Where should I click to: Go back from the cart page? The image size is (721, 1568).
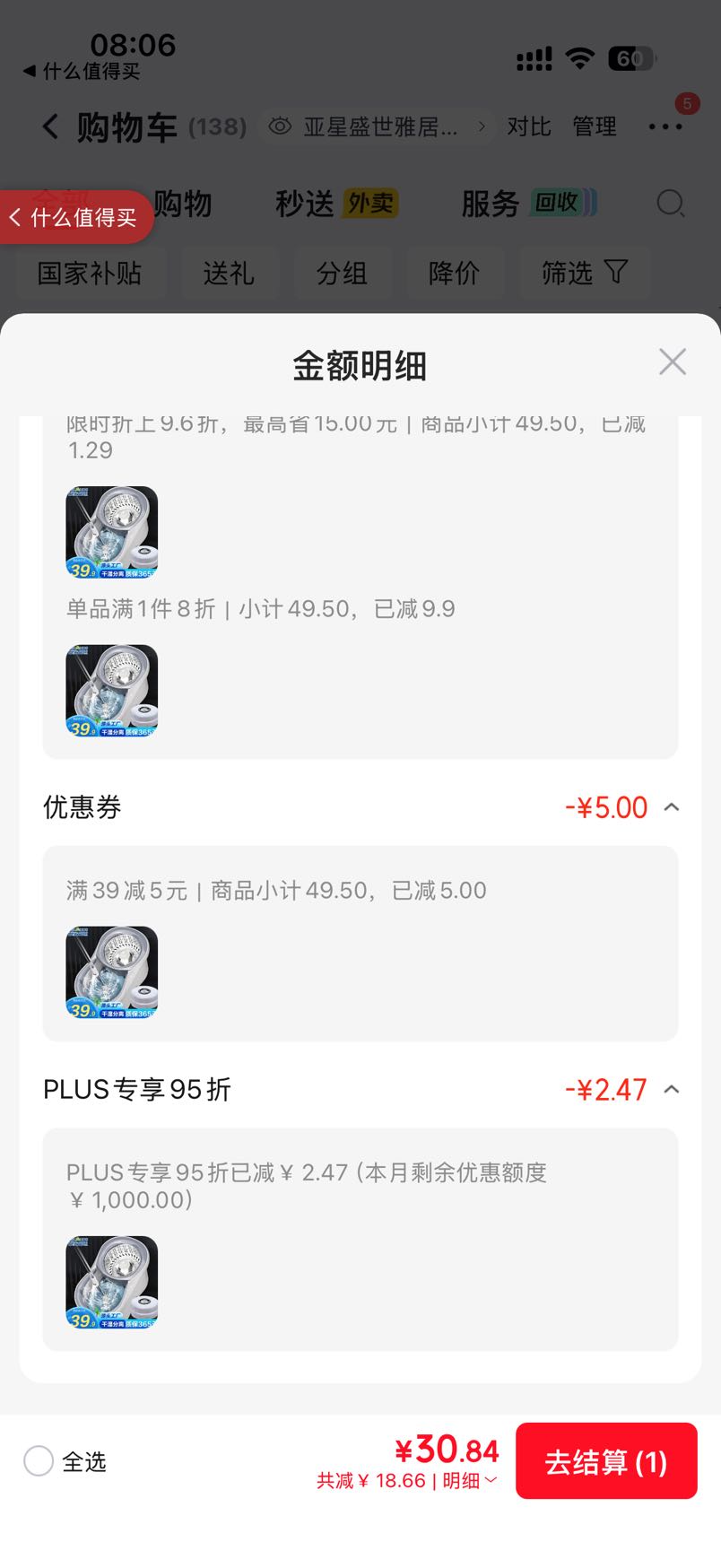point(51,126)
